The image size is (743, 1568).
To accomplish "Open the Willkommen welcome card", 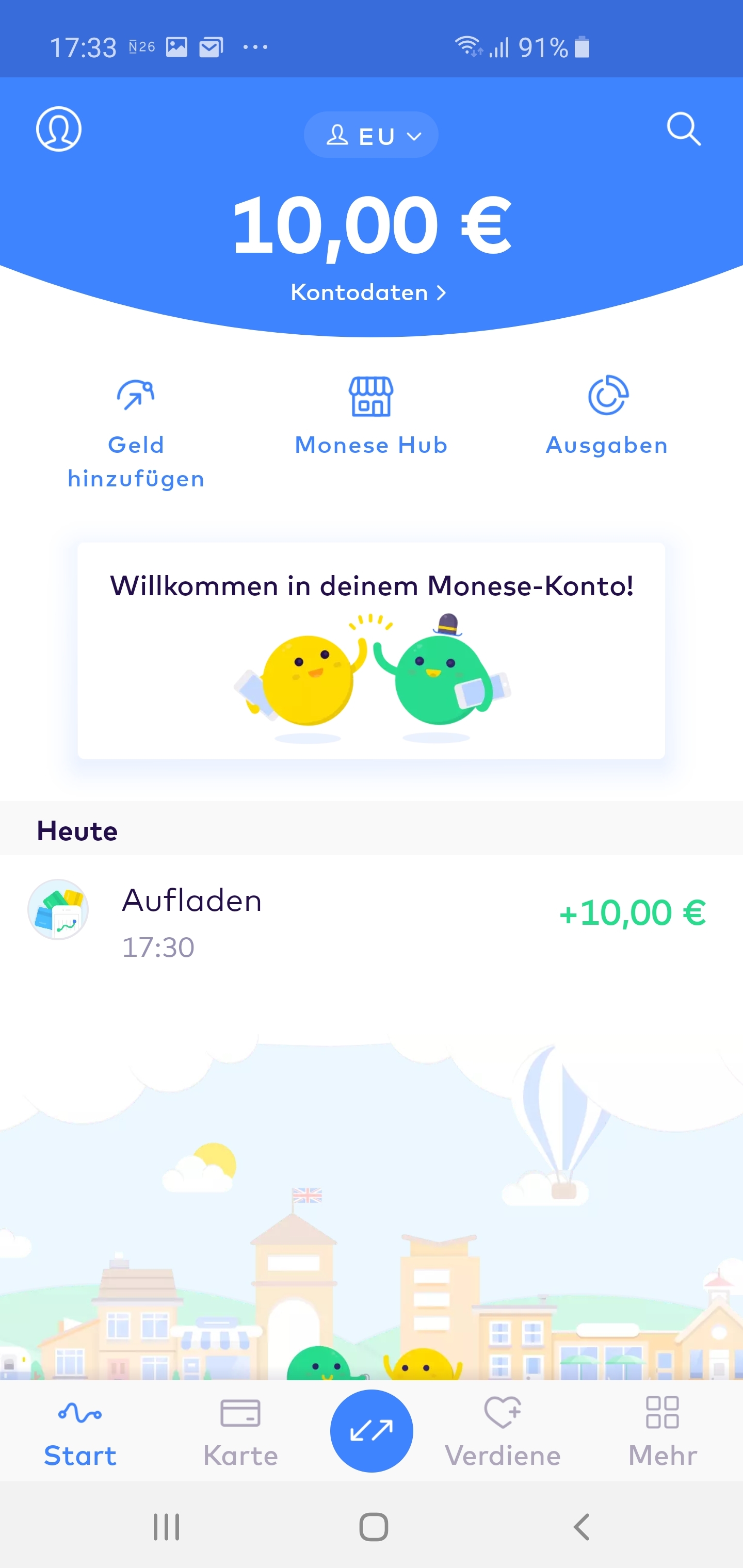I will click(371, 650).
